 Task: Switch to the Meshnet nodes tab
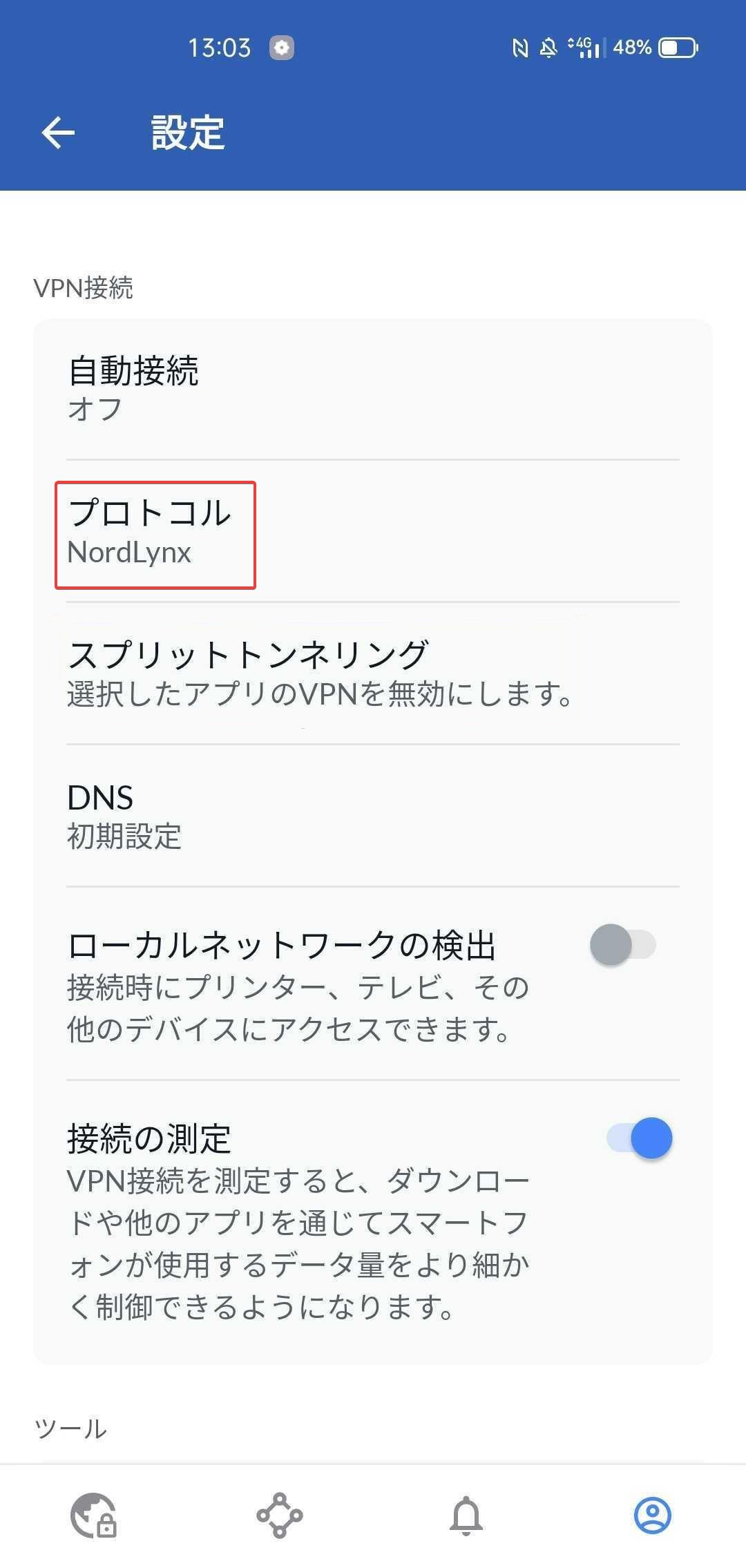[280, 1515]
